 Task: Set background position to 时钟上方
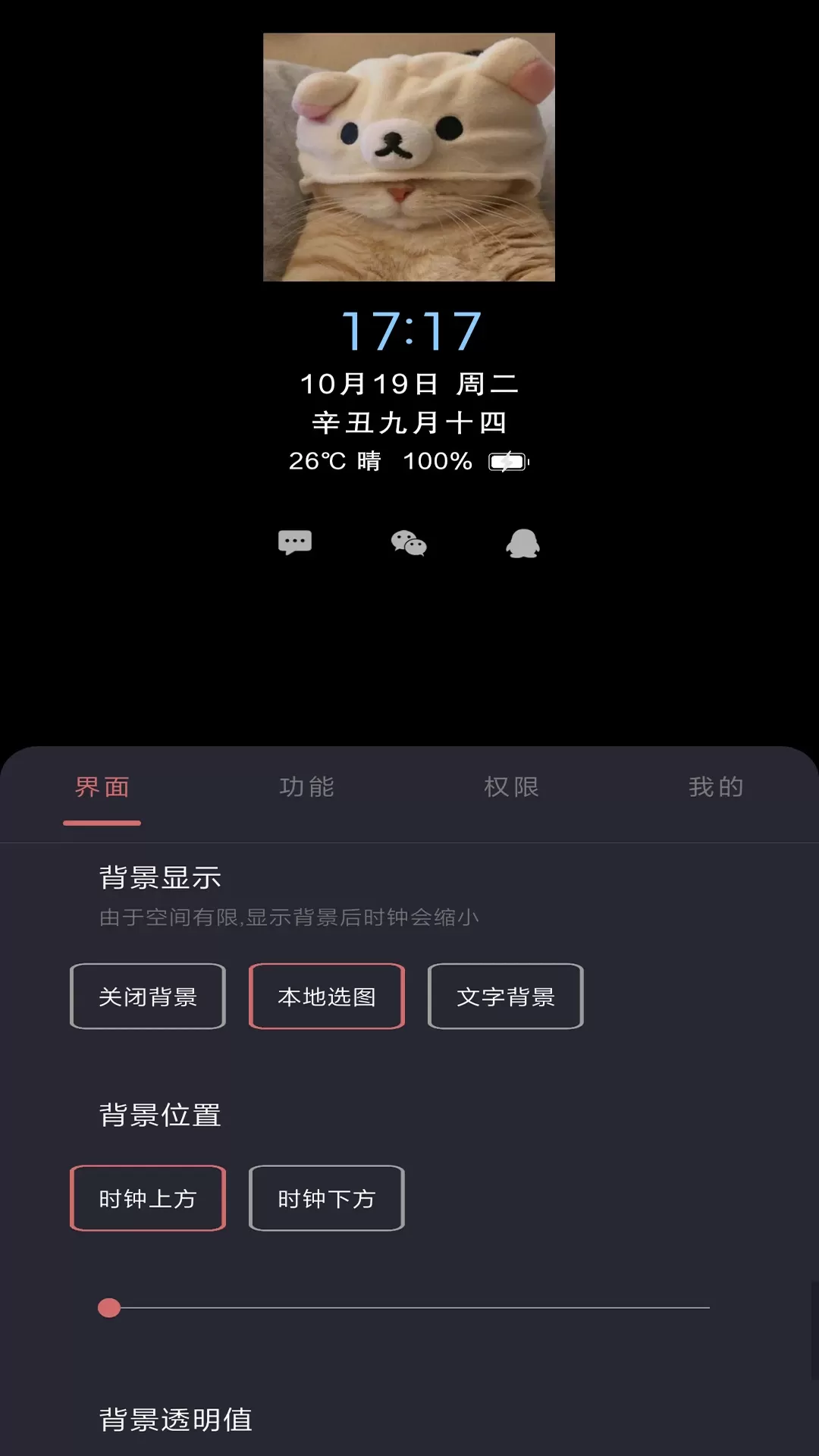click(148, 1198)
